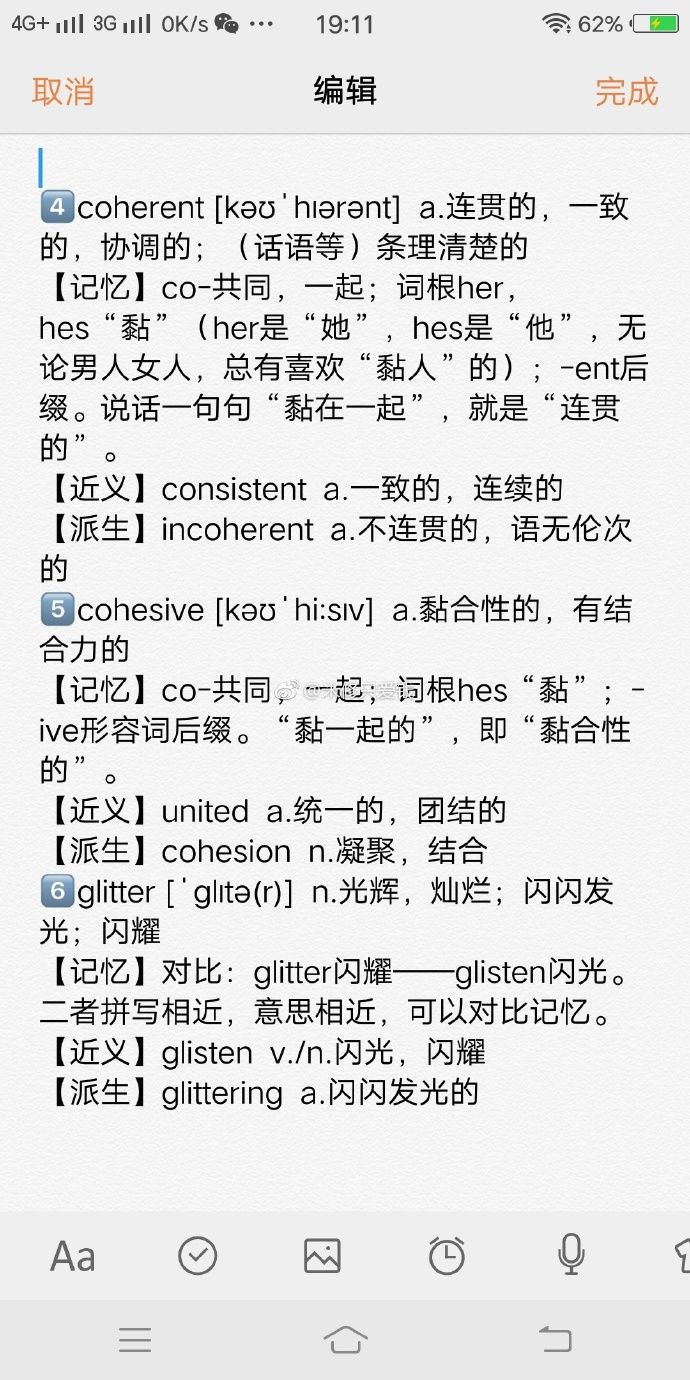
Task: Tap 取消 to cancel editing
Action: 63,91
